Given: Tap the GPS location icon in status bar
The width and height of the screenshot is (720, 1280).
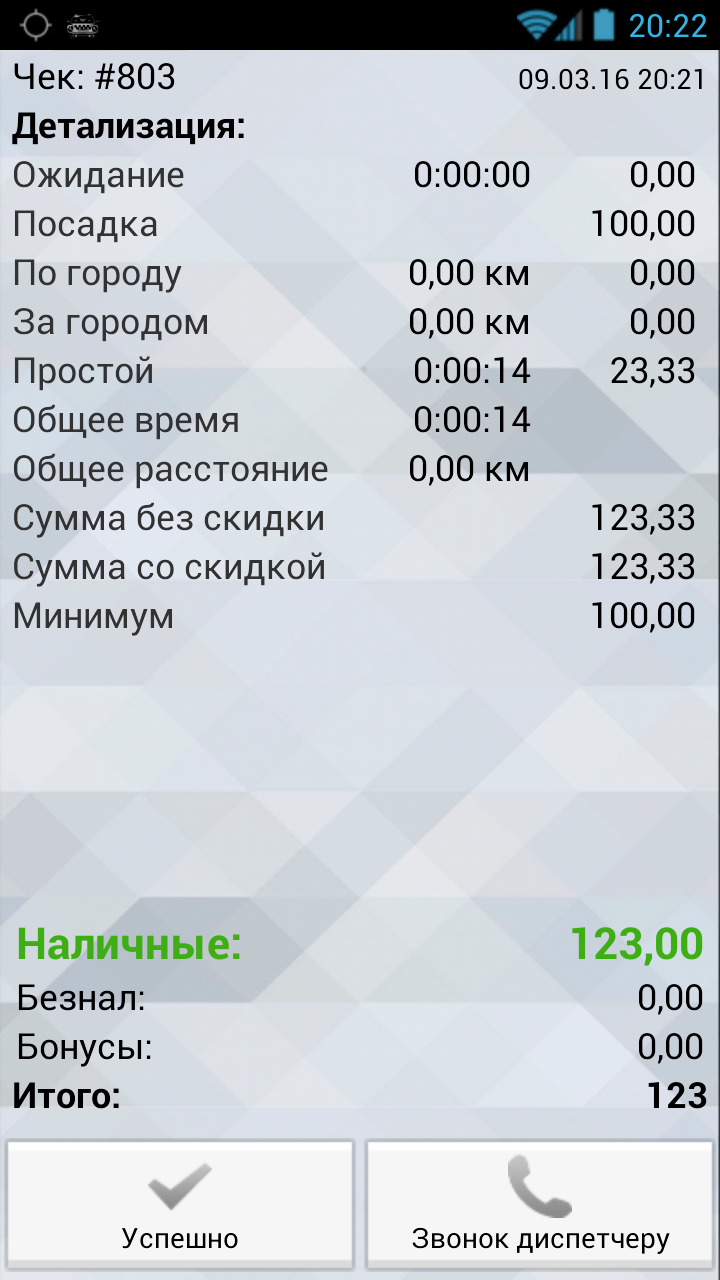Looking at the screenshot, I should pos(36,25).
